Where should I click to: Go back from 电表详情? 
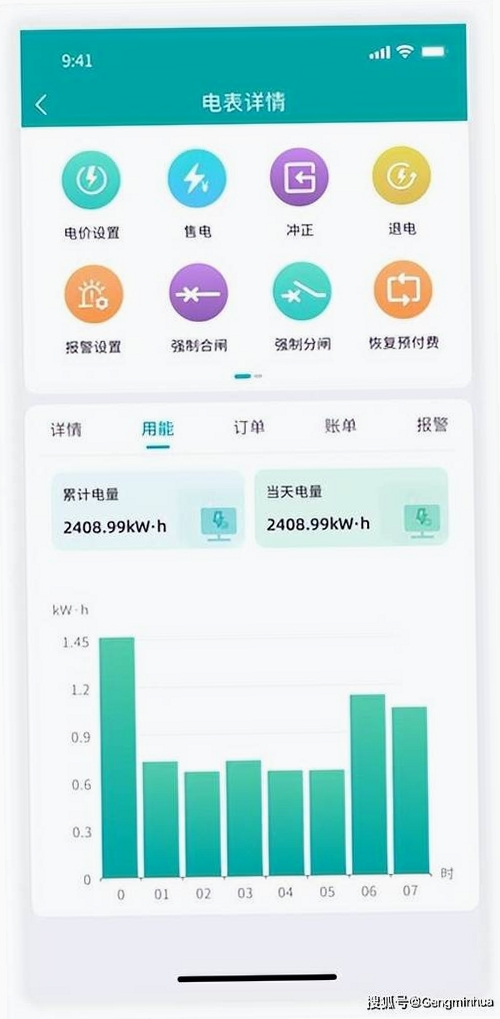pos(41,104)
